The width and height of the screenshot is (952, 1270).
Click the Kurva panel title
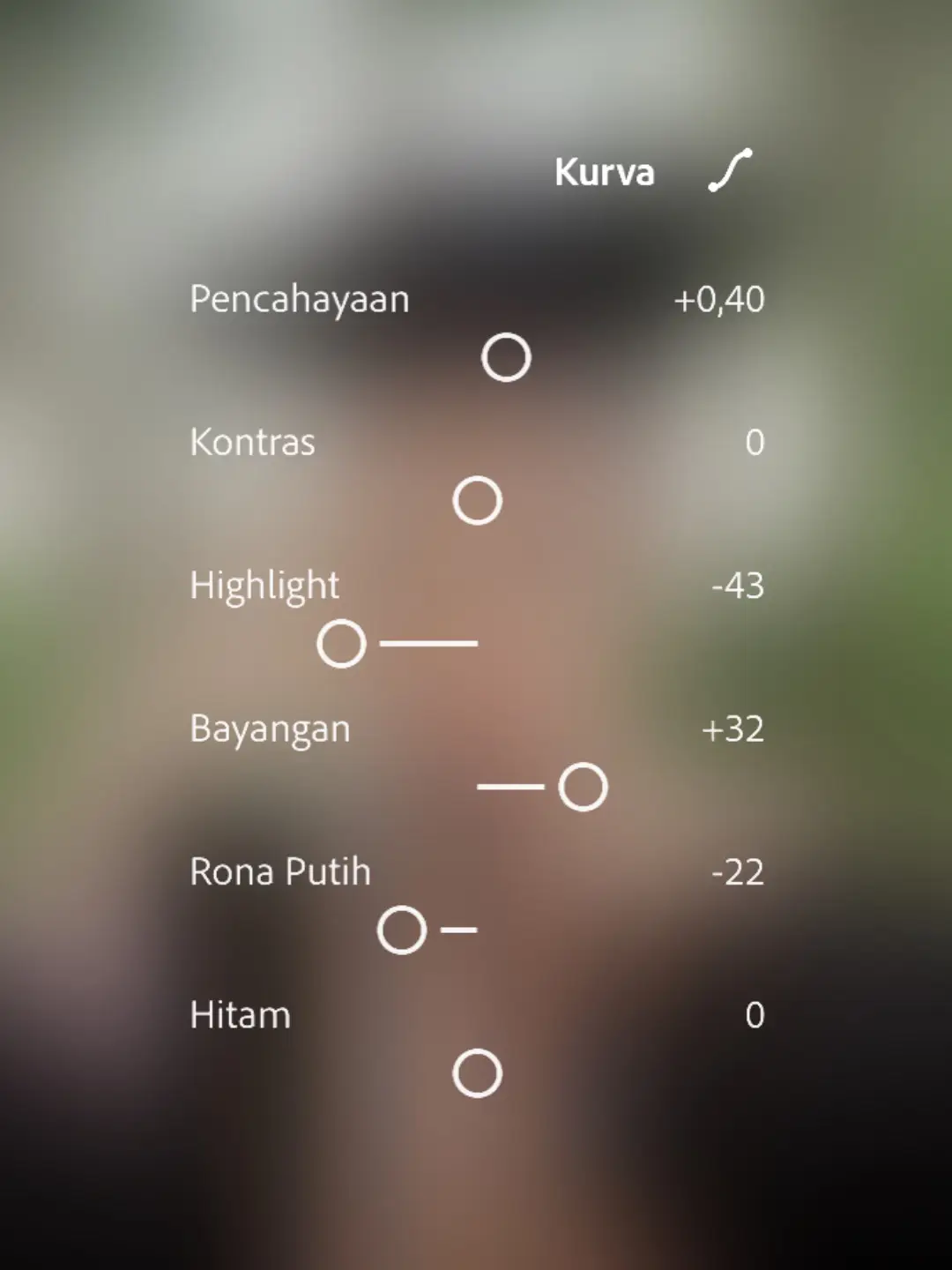[604, 170]
